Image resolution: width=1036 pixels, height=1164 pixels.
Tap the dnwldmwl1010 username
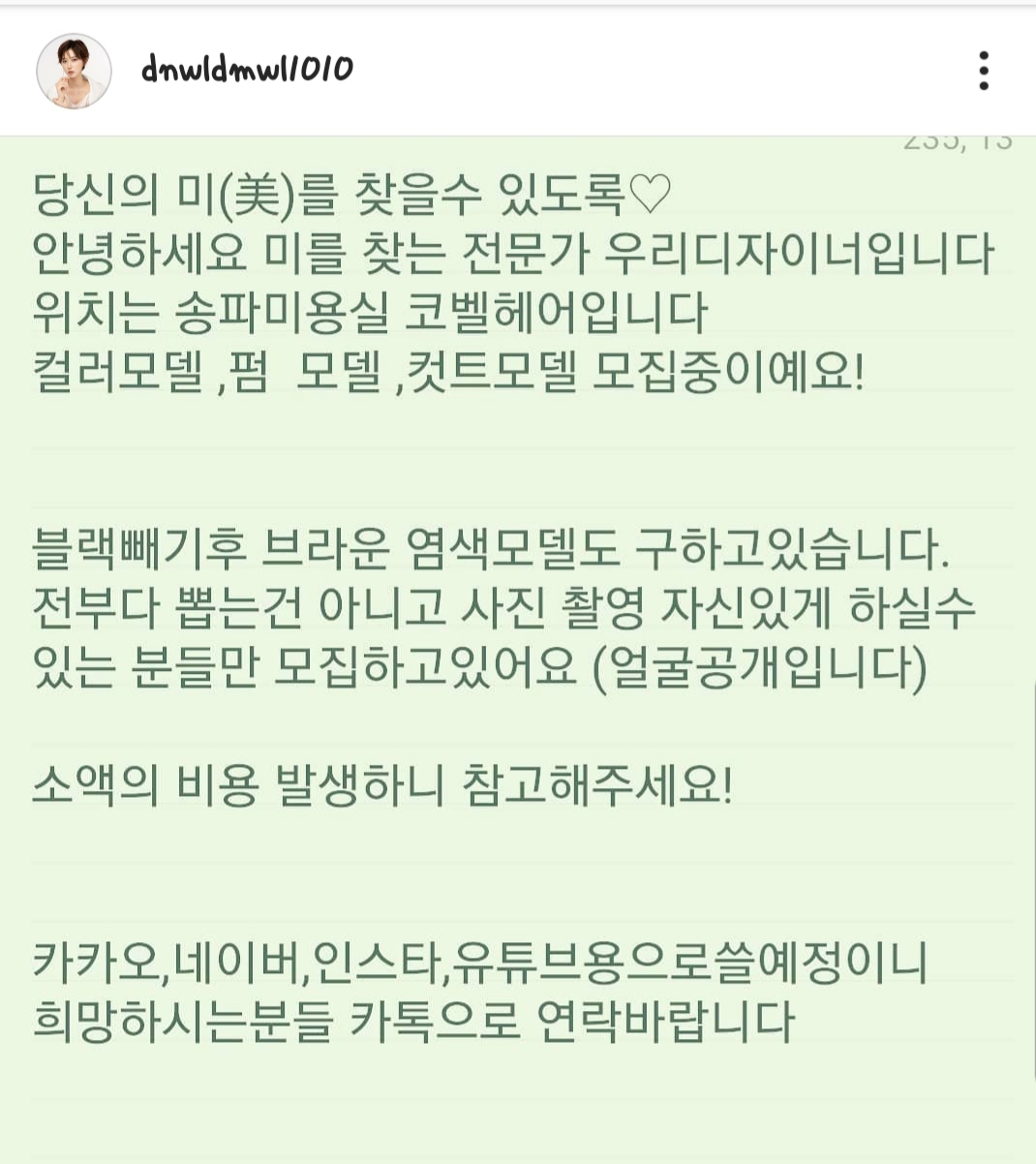pyautogui.click(x=247, y=69)
